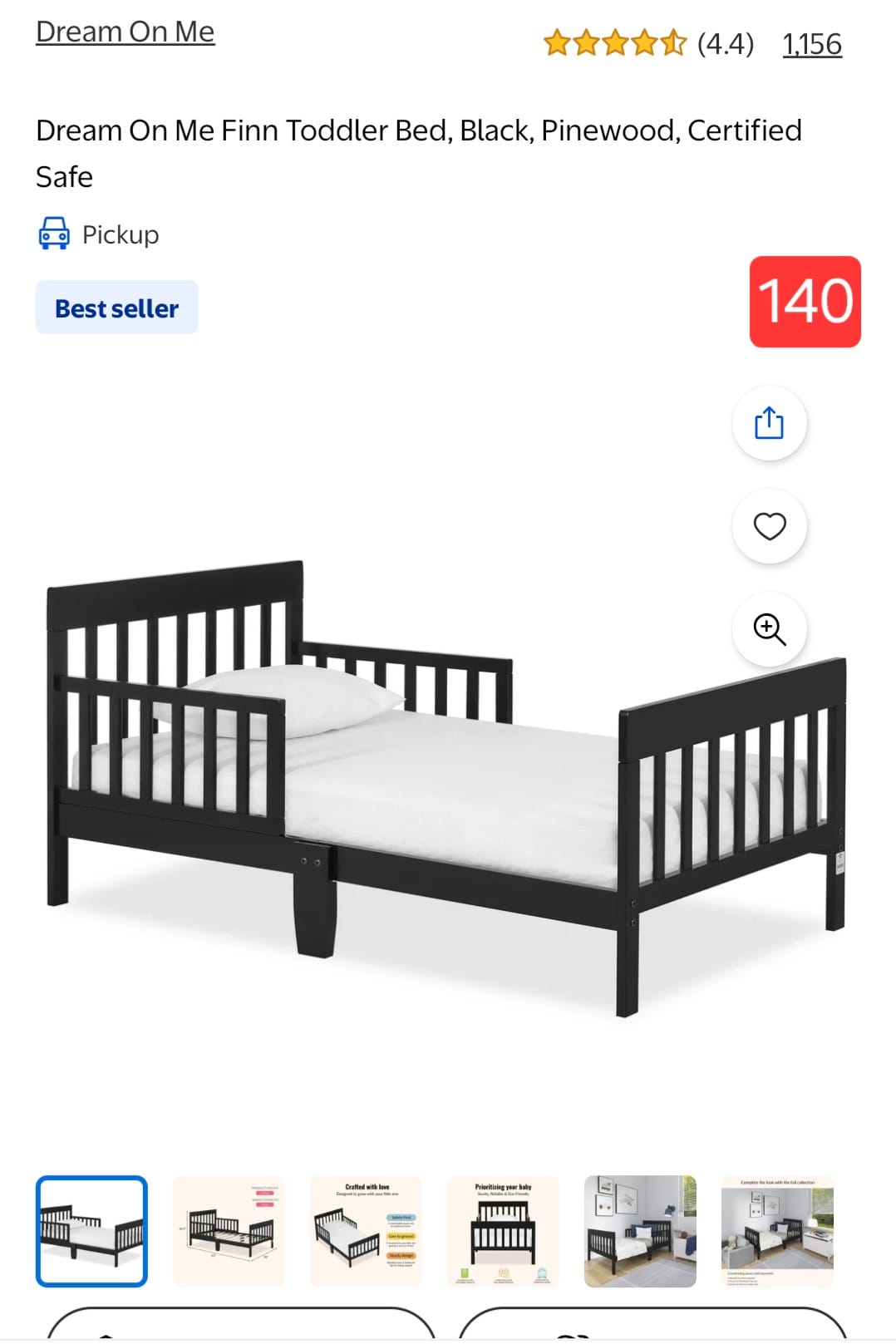896x1344 pixels.
Task: Share this toddler bed product
Action: click(x=769, y=423)
